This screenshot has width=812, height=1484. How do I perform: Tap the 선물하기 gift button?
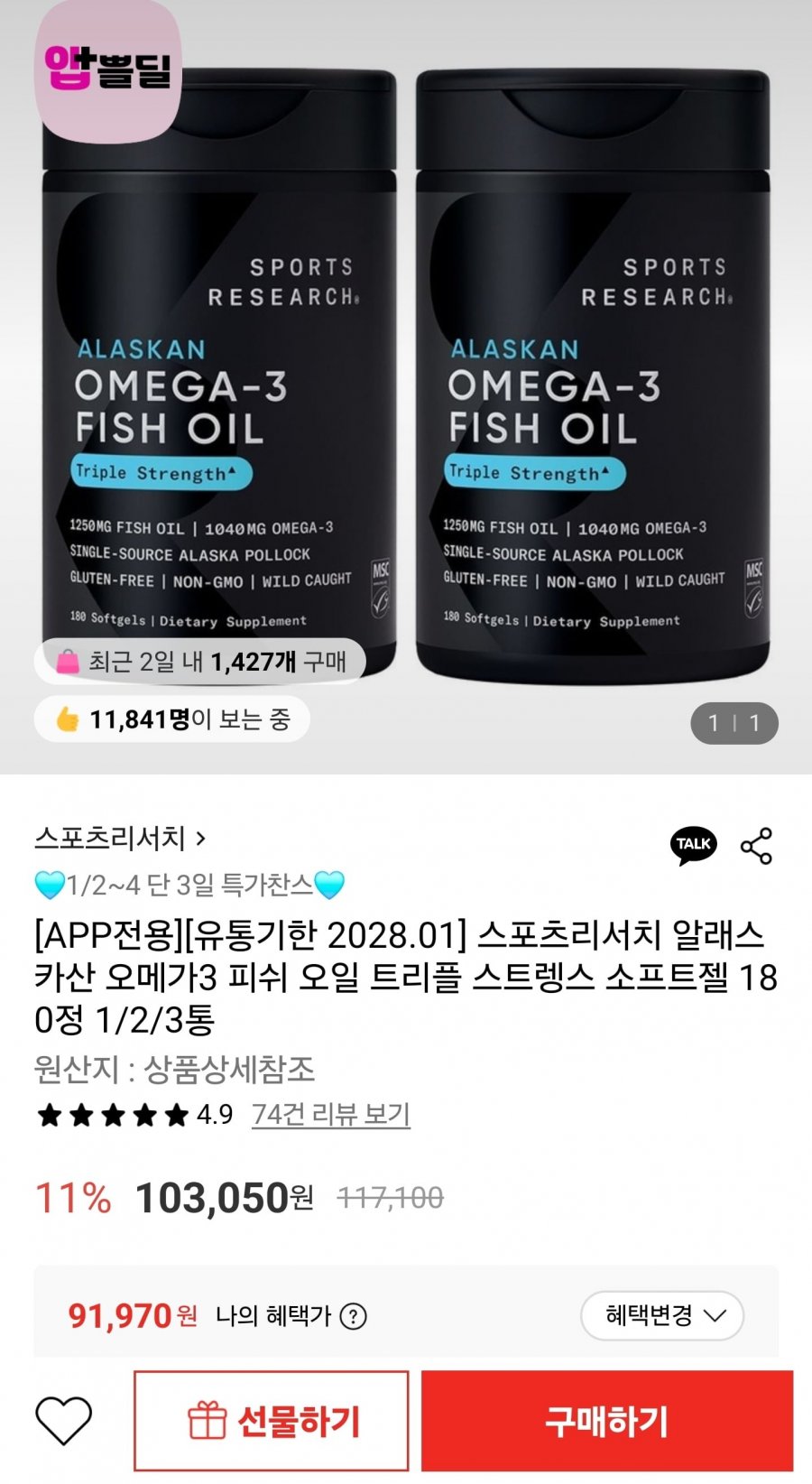tap(272, 1421)
